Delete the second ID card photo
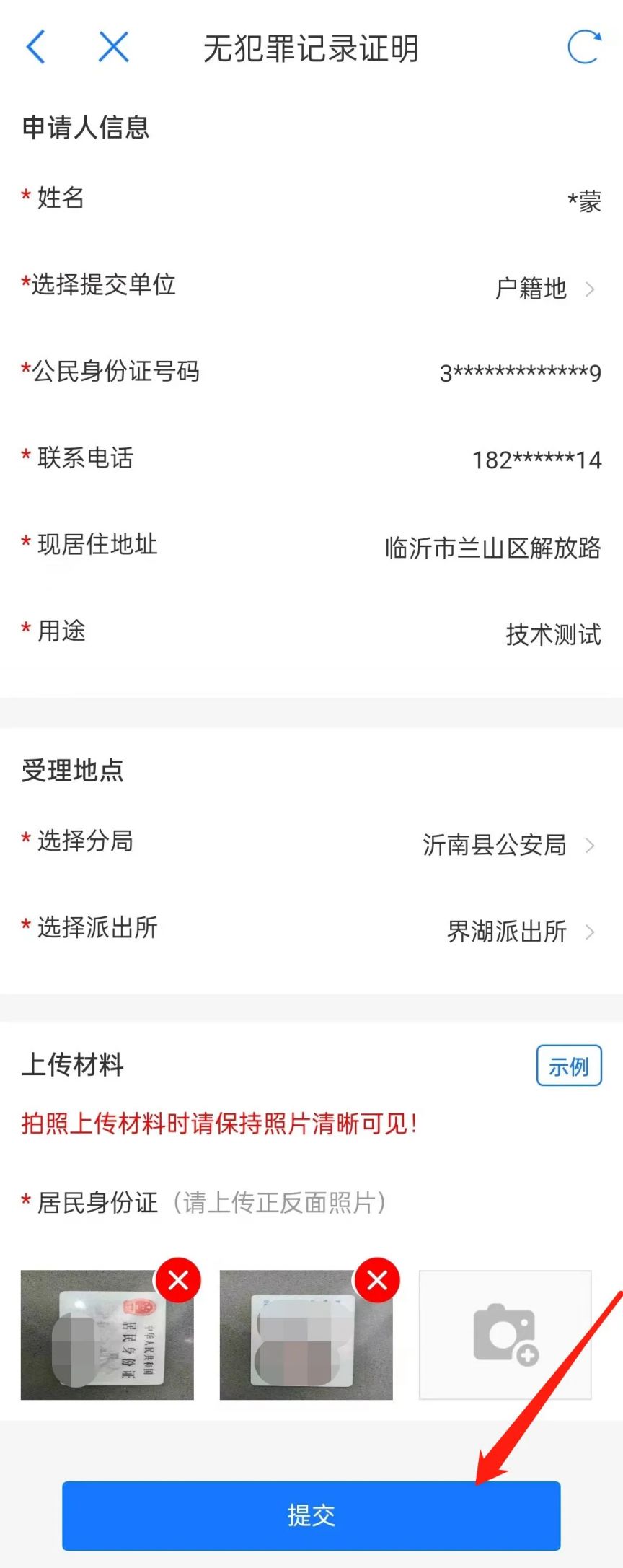Image resolution: width=623 pixels, height=1568 pixels. point(377,1280)
